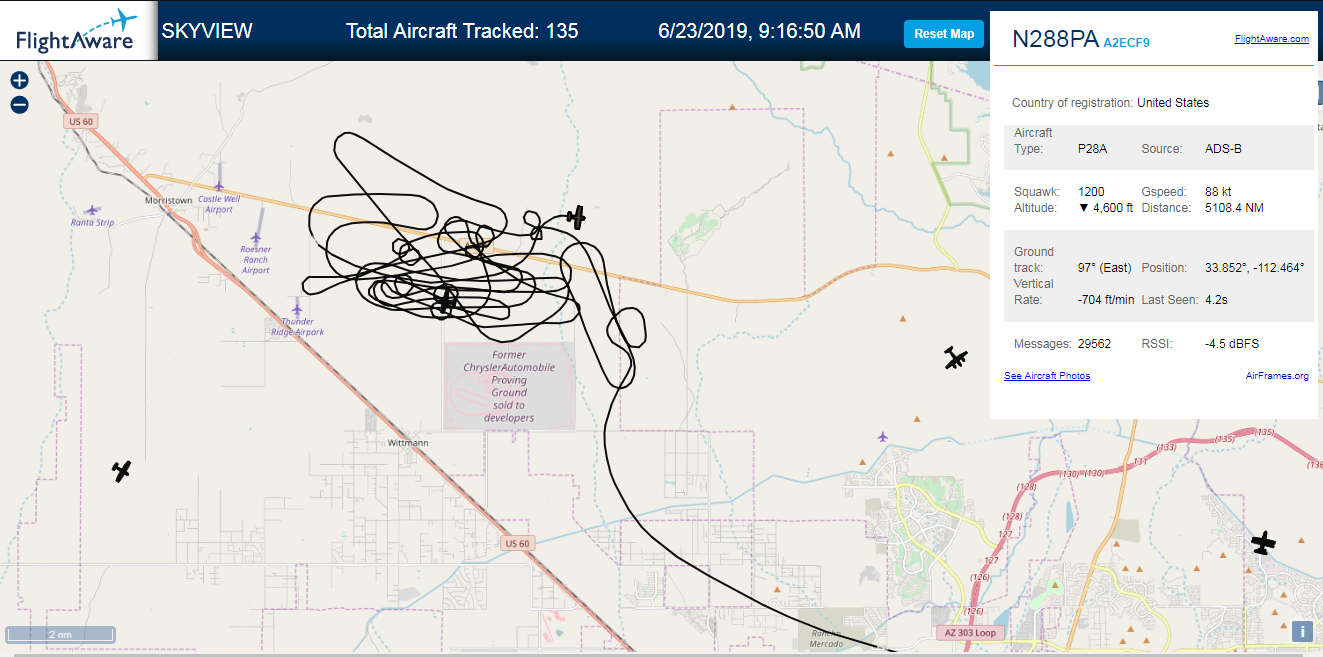Image resolution: width=1323 pixels, height=657 pixels.
Task: Open the map info button
Action: 1301,631
